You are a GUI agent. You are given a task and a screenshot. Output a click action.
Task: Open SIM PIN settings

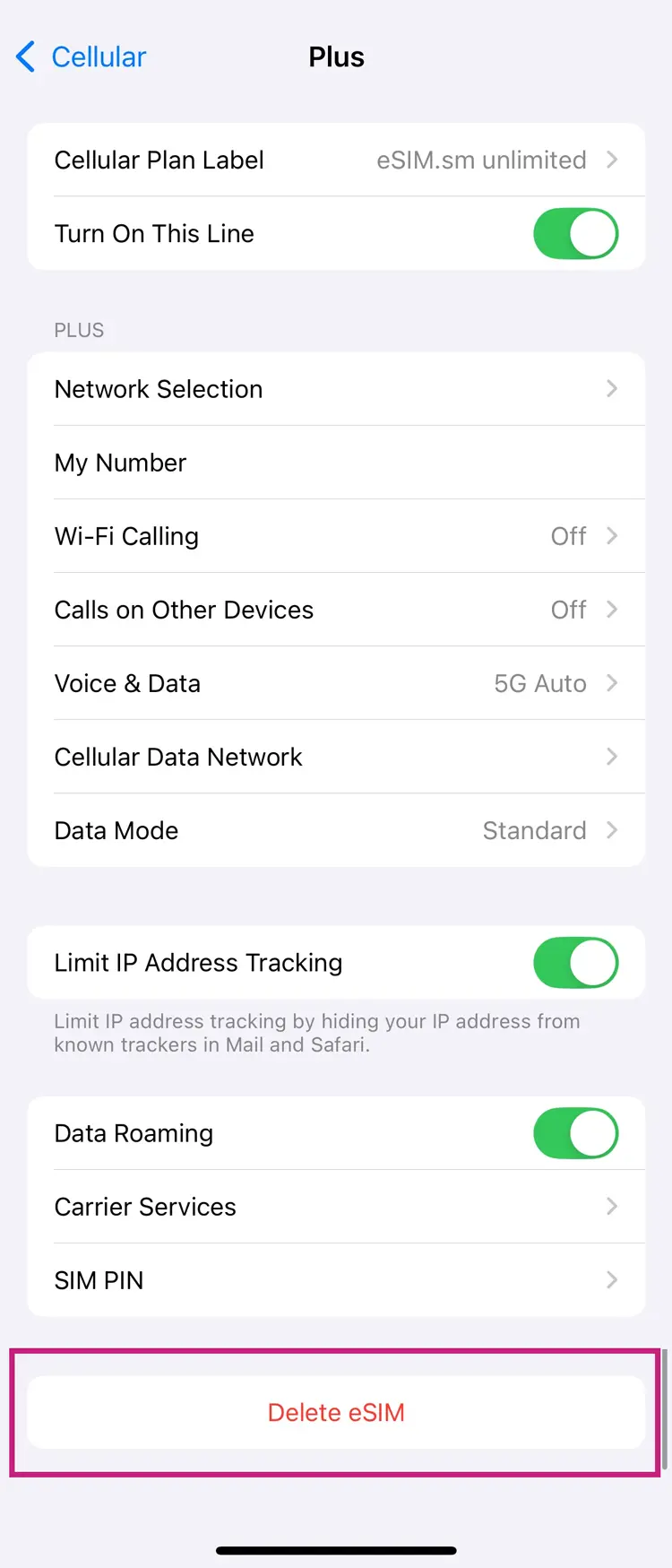[x=336, y=1280]
